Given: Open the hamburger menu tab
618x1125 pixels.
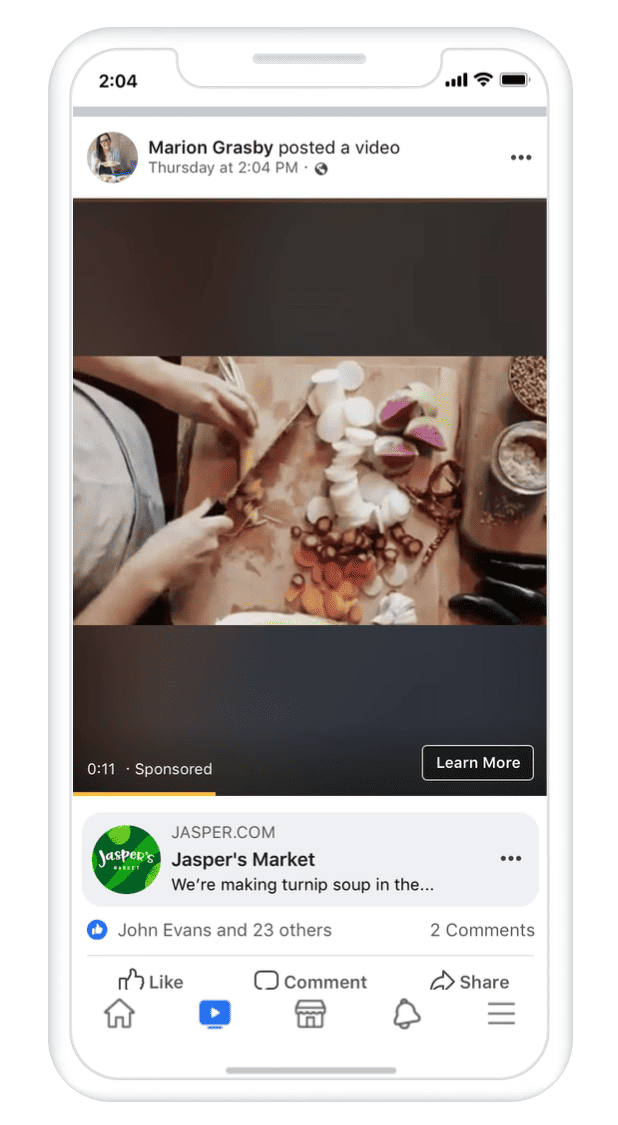Looking at the screenshot, I should click(501, 1014).
